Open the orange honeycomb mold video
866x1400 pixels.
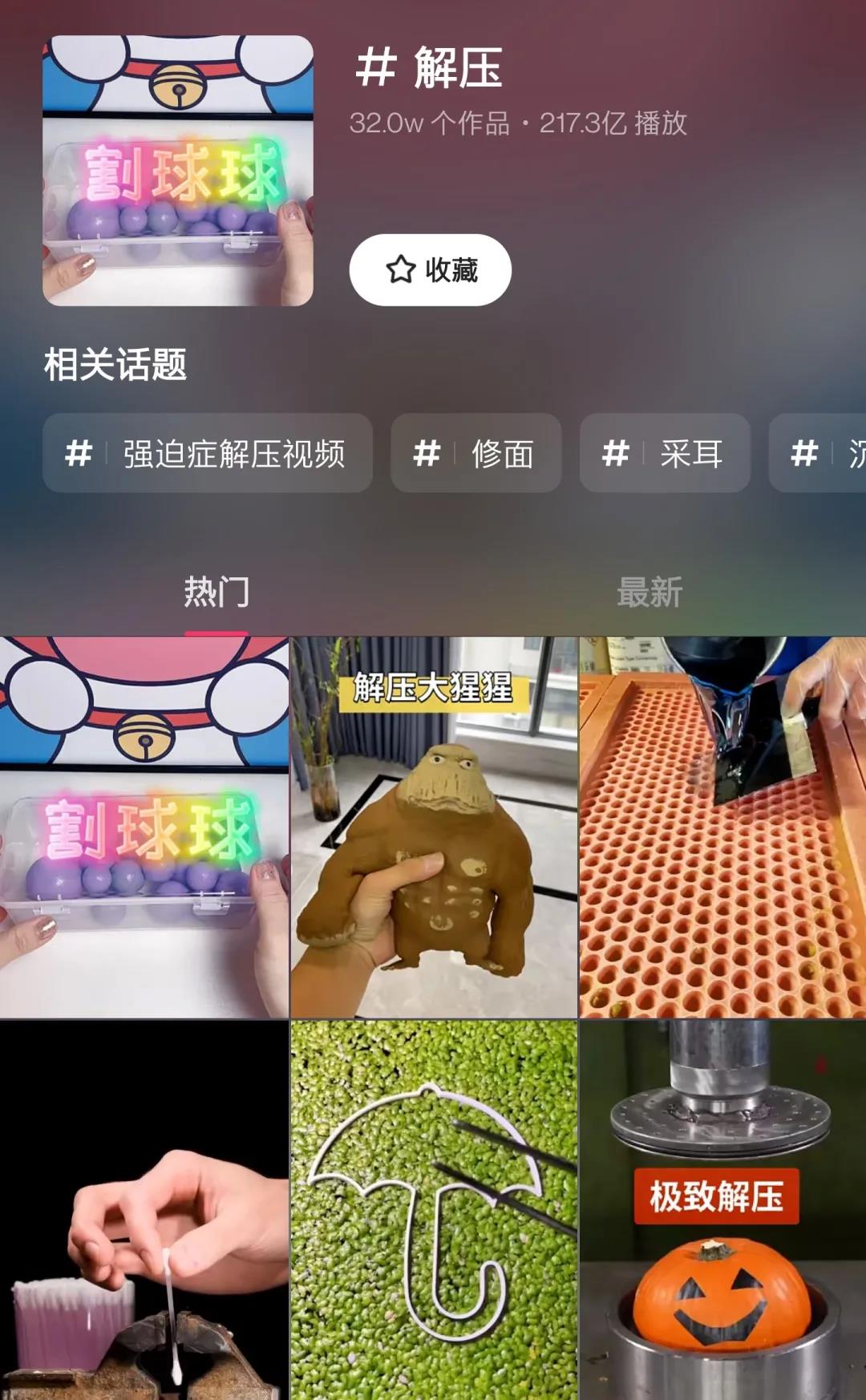[x=722, y=827]
